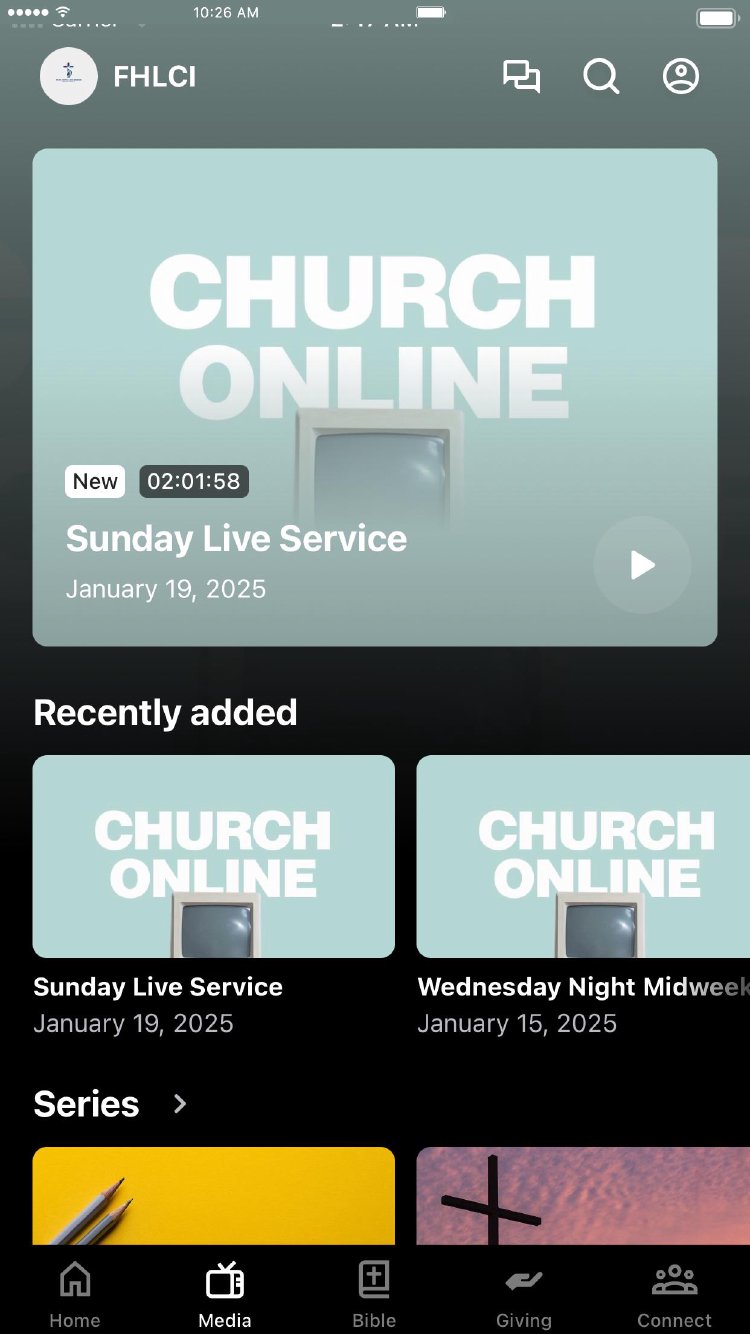Open Wednesday Night Midweek video card
This screenshot has height=1334, width=750.
tap(583, 857)
